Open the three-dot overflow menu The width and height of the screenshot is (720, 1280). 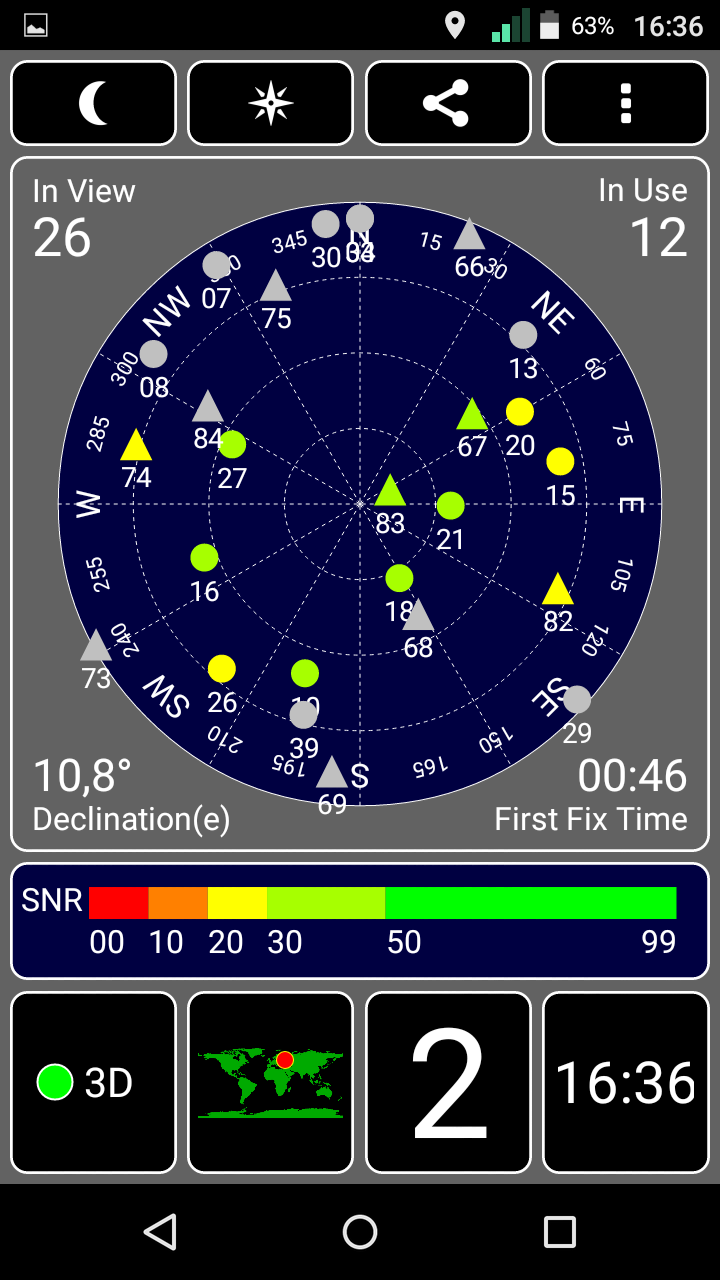(x=626, y=104)
